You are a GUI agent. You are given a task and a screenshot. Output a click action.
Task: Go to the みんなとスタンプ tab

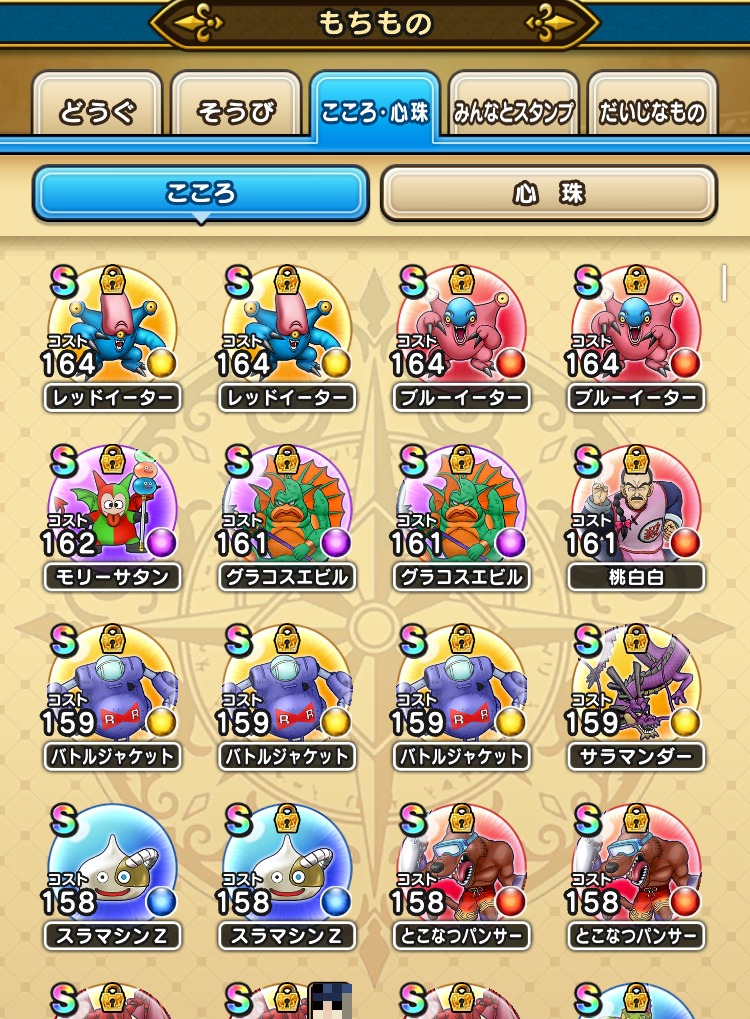[x=514, y=110]
